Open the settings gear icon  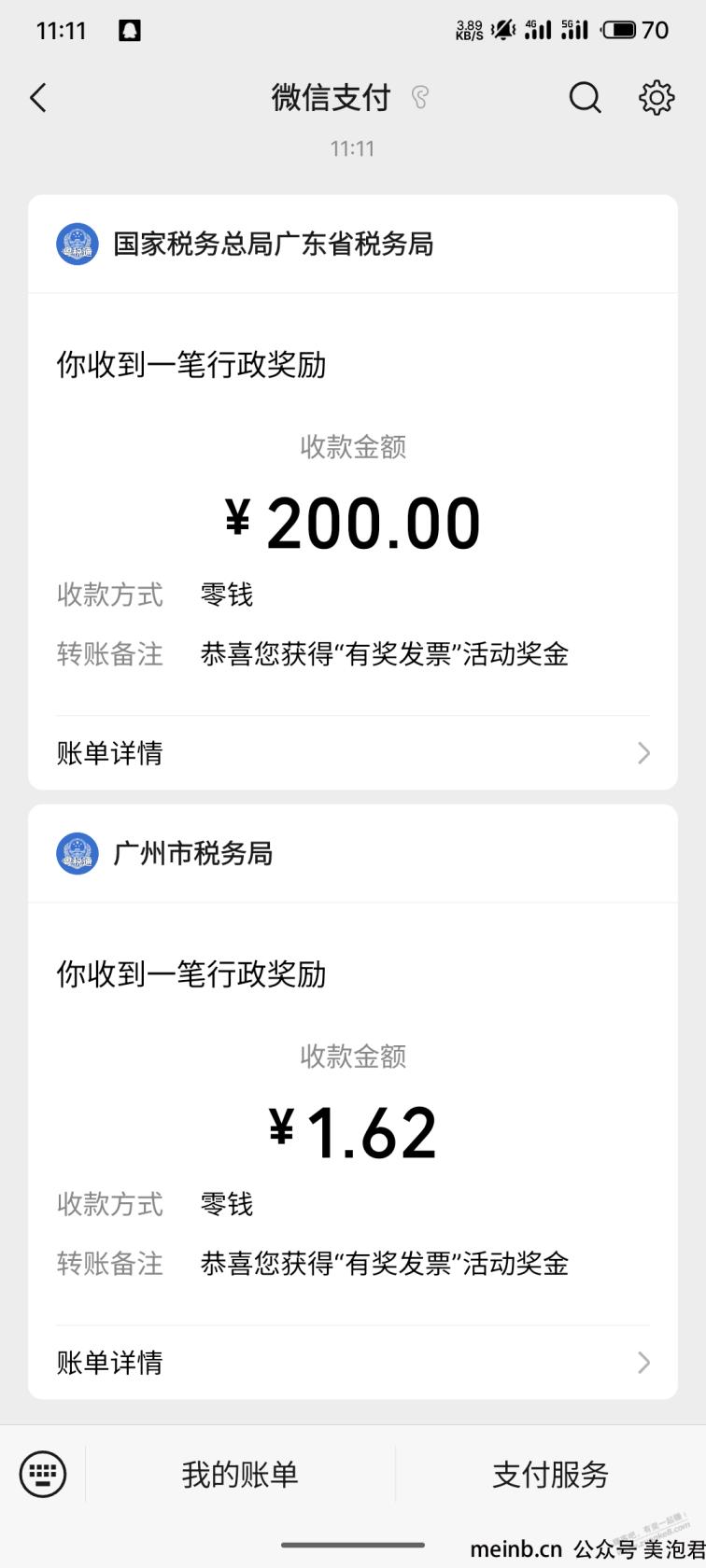click(657, 97)
